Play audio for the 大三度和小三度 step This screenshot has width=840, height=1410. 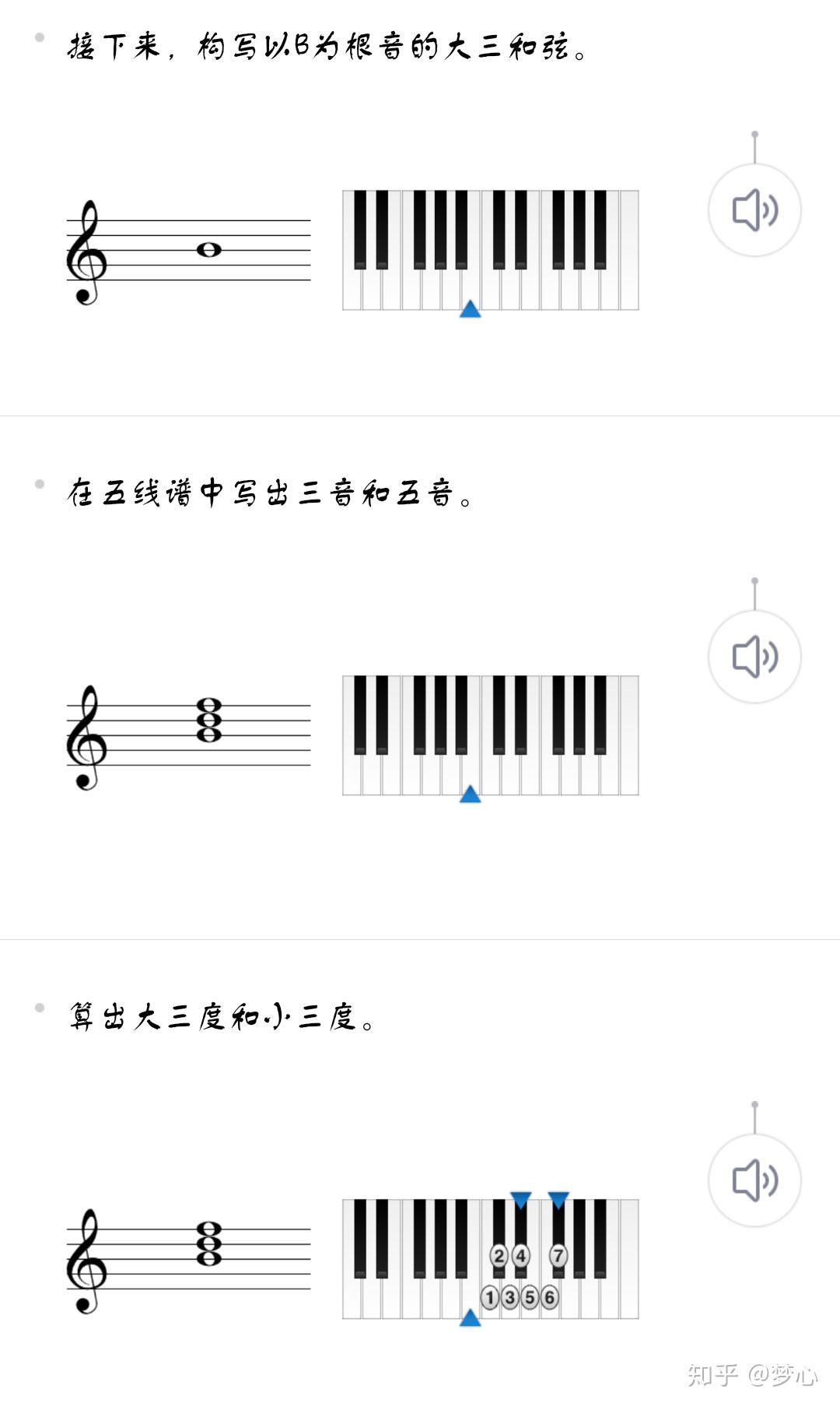754,1180
